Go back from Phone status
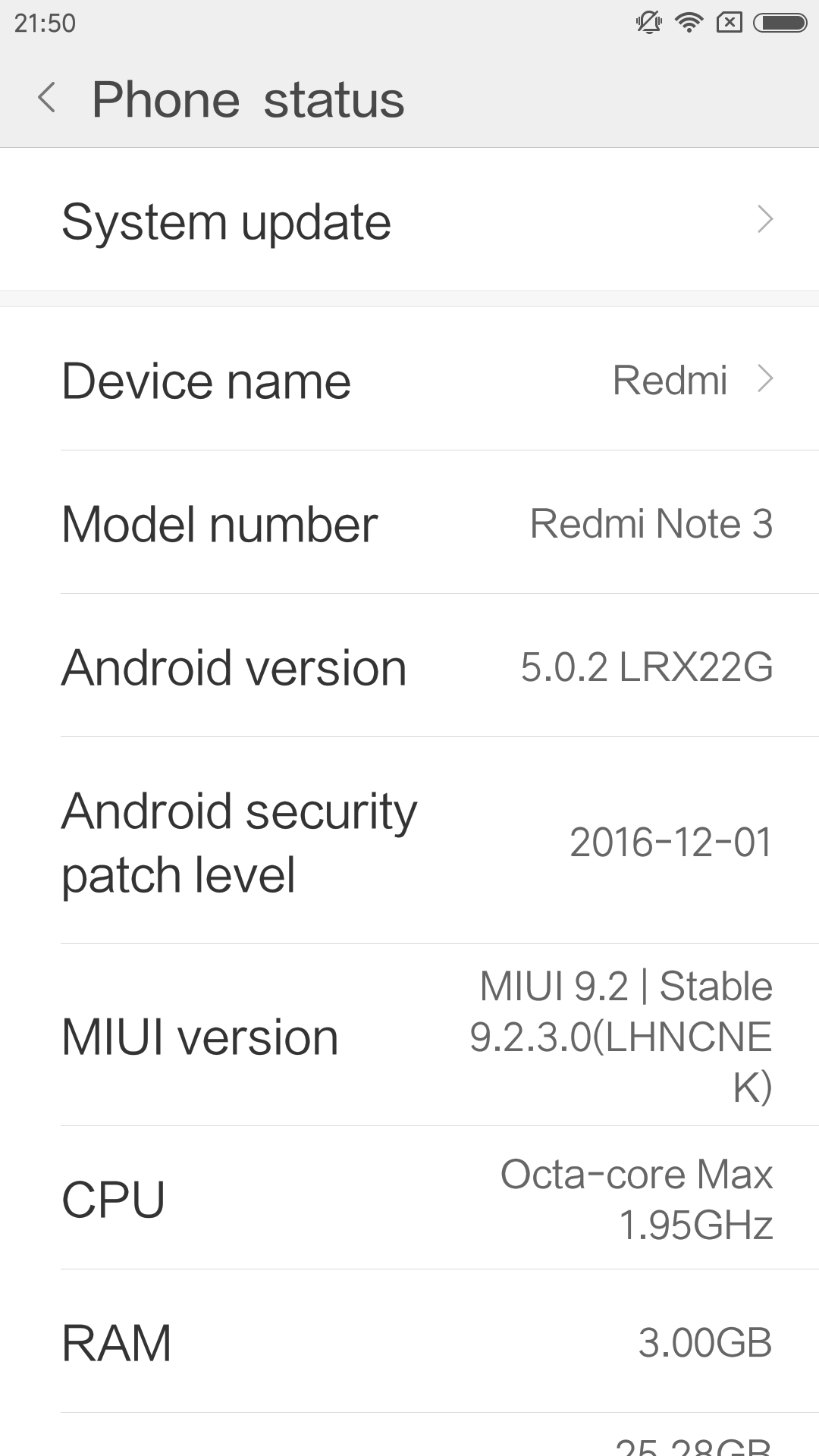 tap(47, 98)
